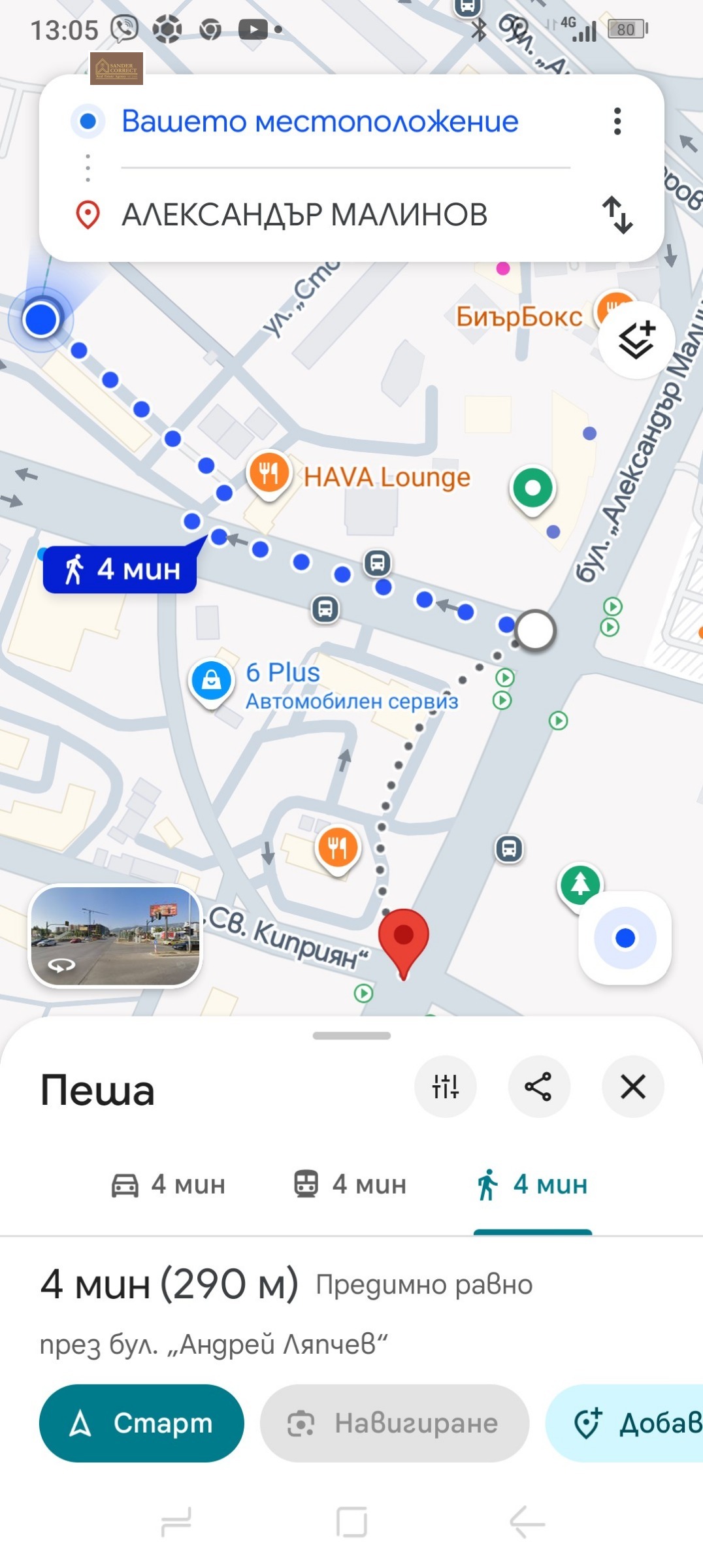Share the walking route
The width and height of the screenshot is (703, 1568).
[x=538, y=1086]
